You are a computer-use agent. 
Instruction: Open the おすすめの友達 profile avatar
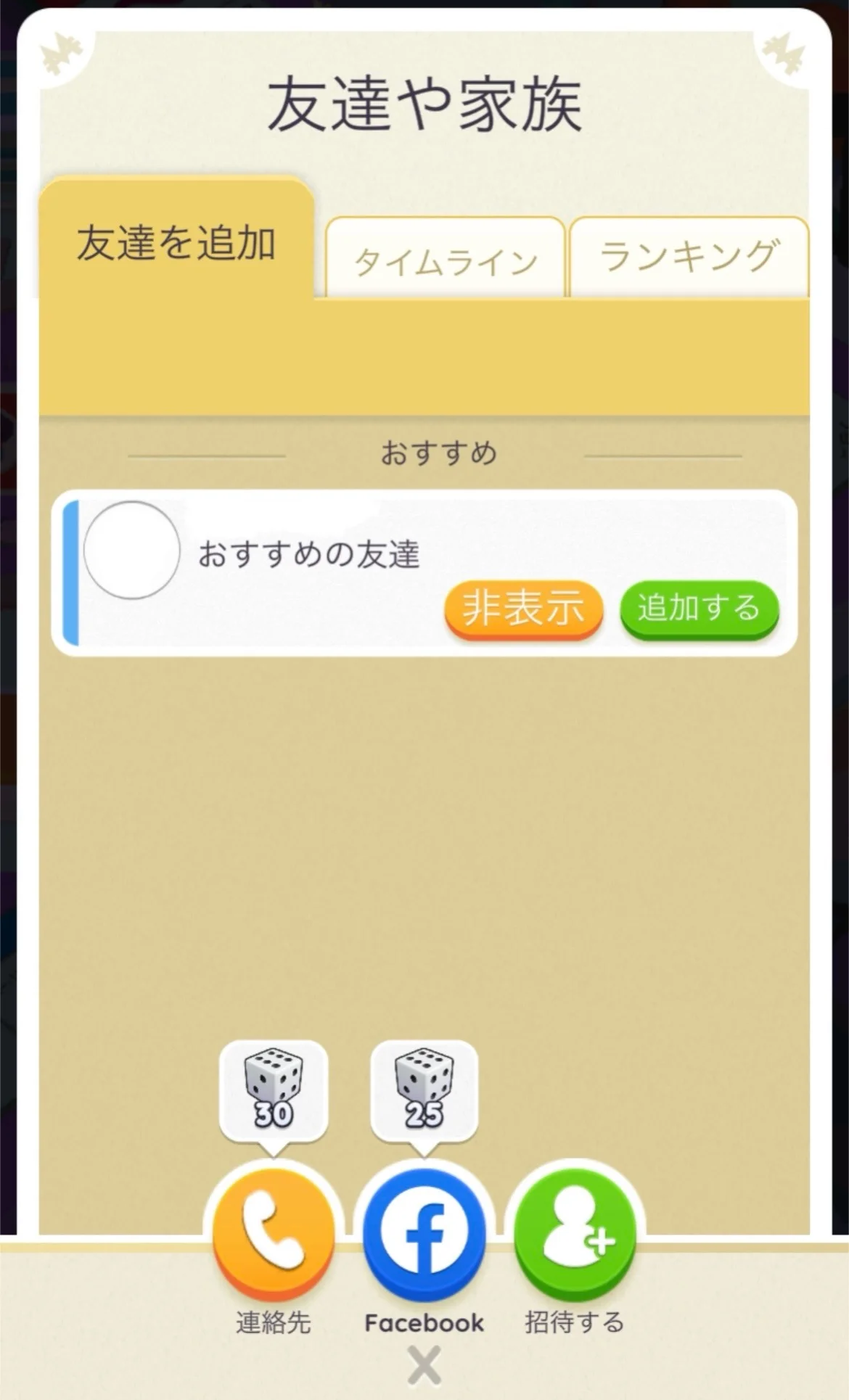131,551
